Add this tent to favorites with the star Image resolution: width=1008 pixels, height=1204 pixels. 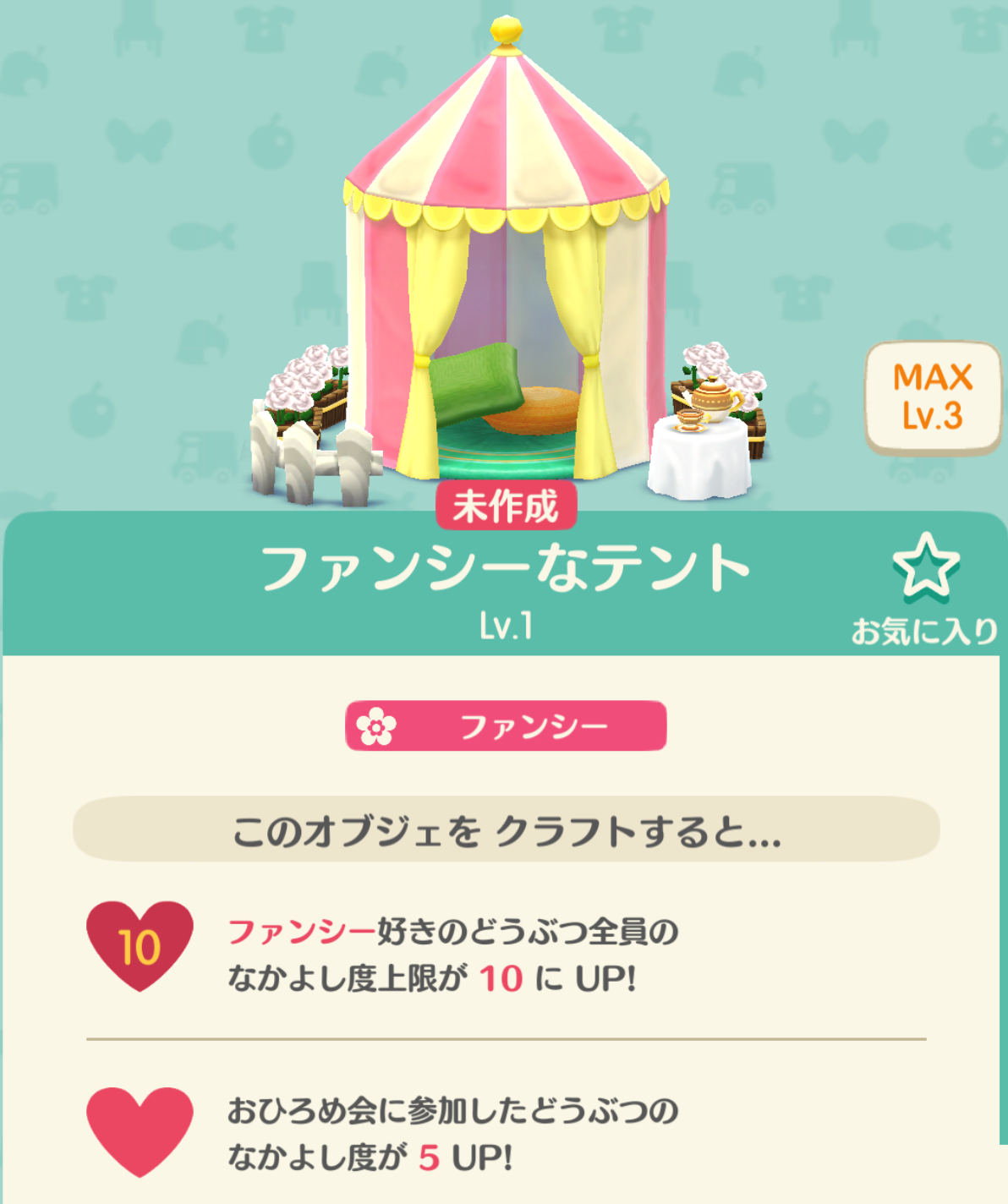(925, 568)
